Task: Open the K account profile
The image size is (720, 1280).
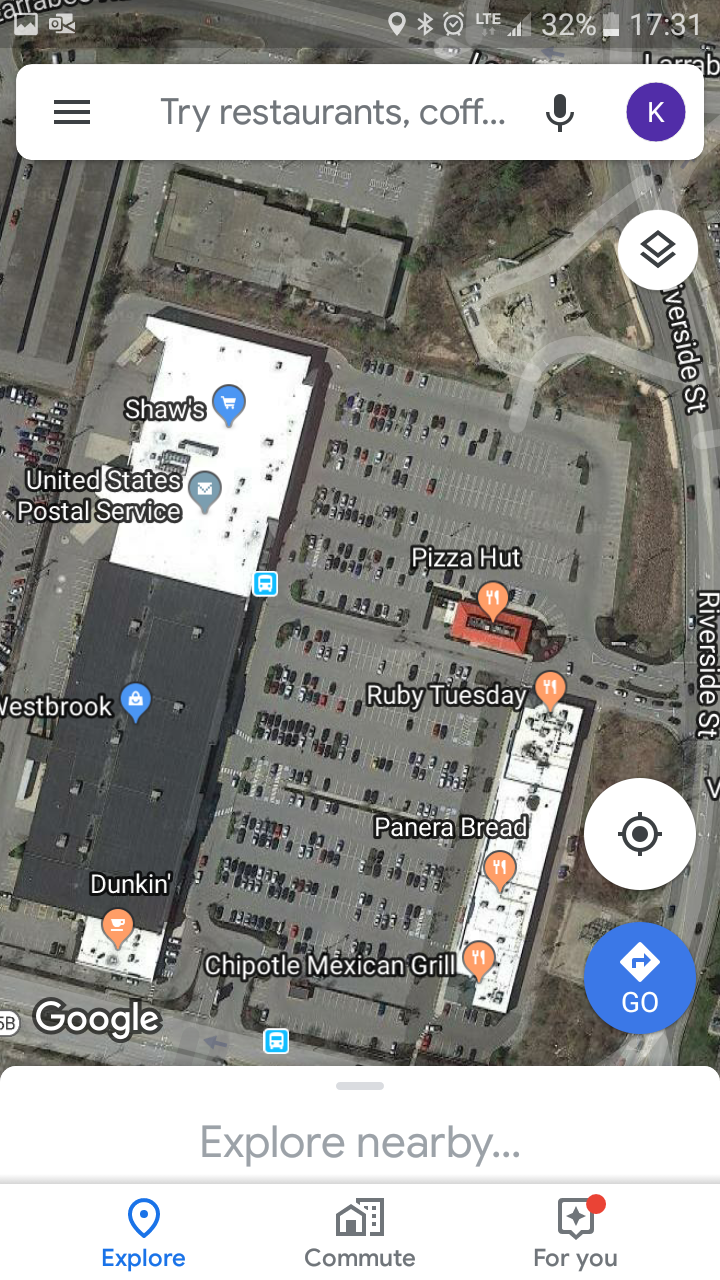Action: tap(655, 112)
